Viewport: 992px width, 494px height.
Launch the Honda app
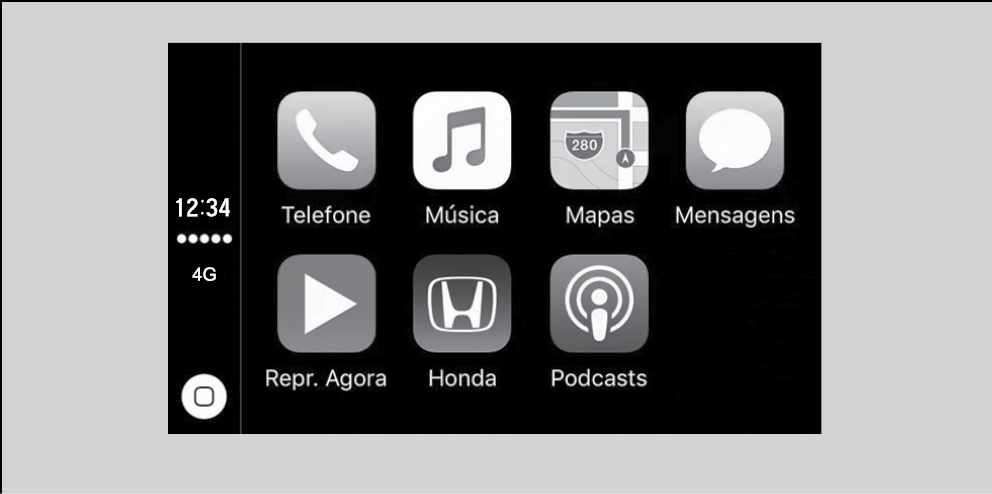[462, 304]
